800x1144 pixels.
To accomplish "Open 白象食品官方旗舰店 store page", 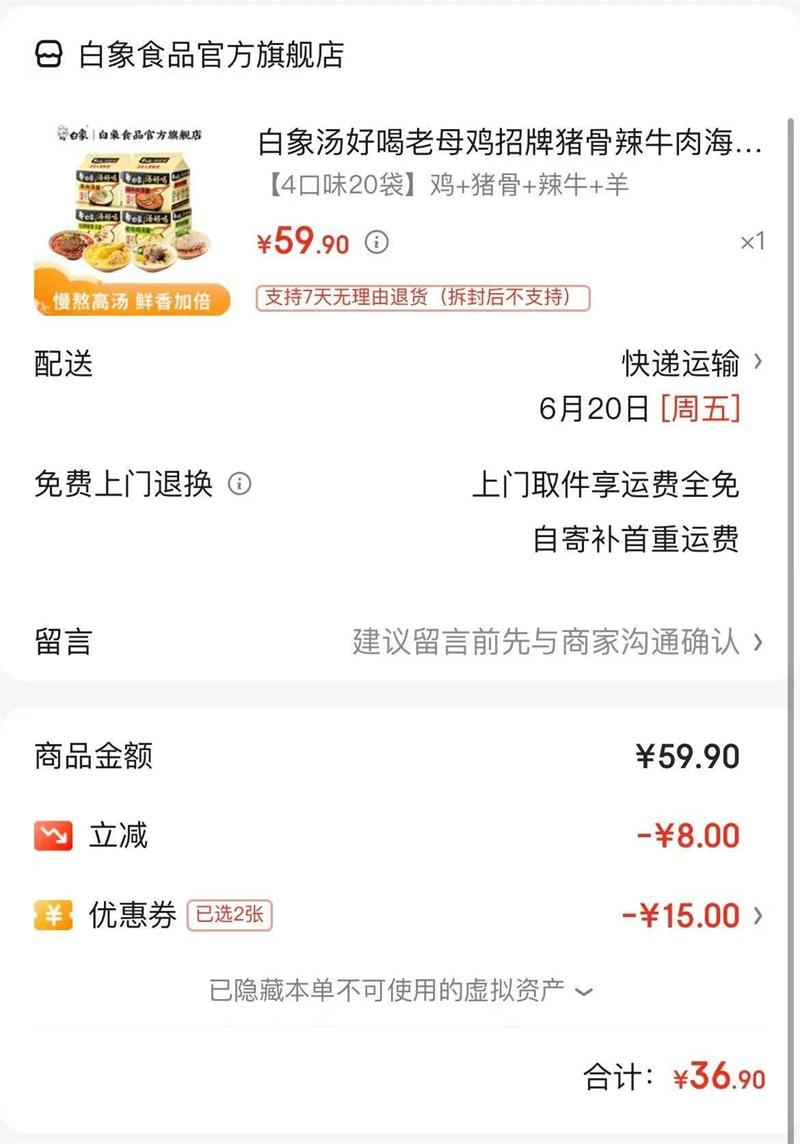I will [210, 54].
